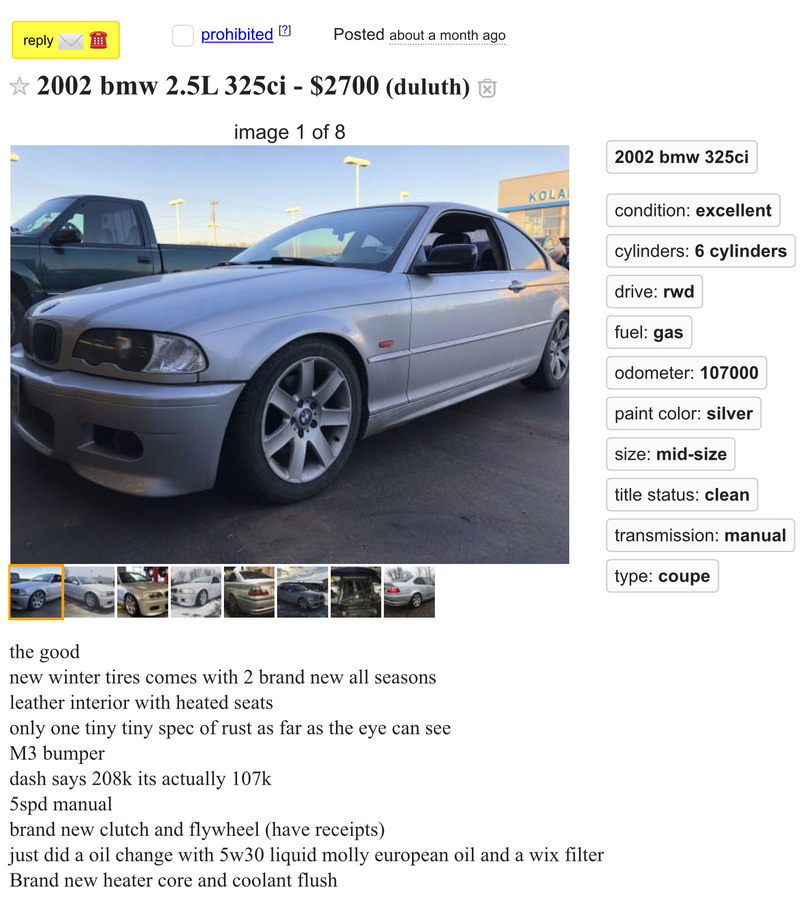Select the seventh engine photo thumbnail
The image size is (800, 903).
(x=356, y=592)
